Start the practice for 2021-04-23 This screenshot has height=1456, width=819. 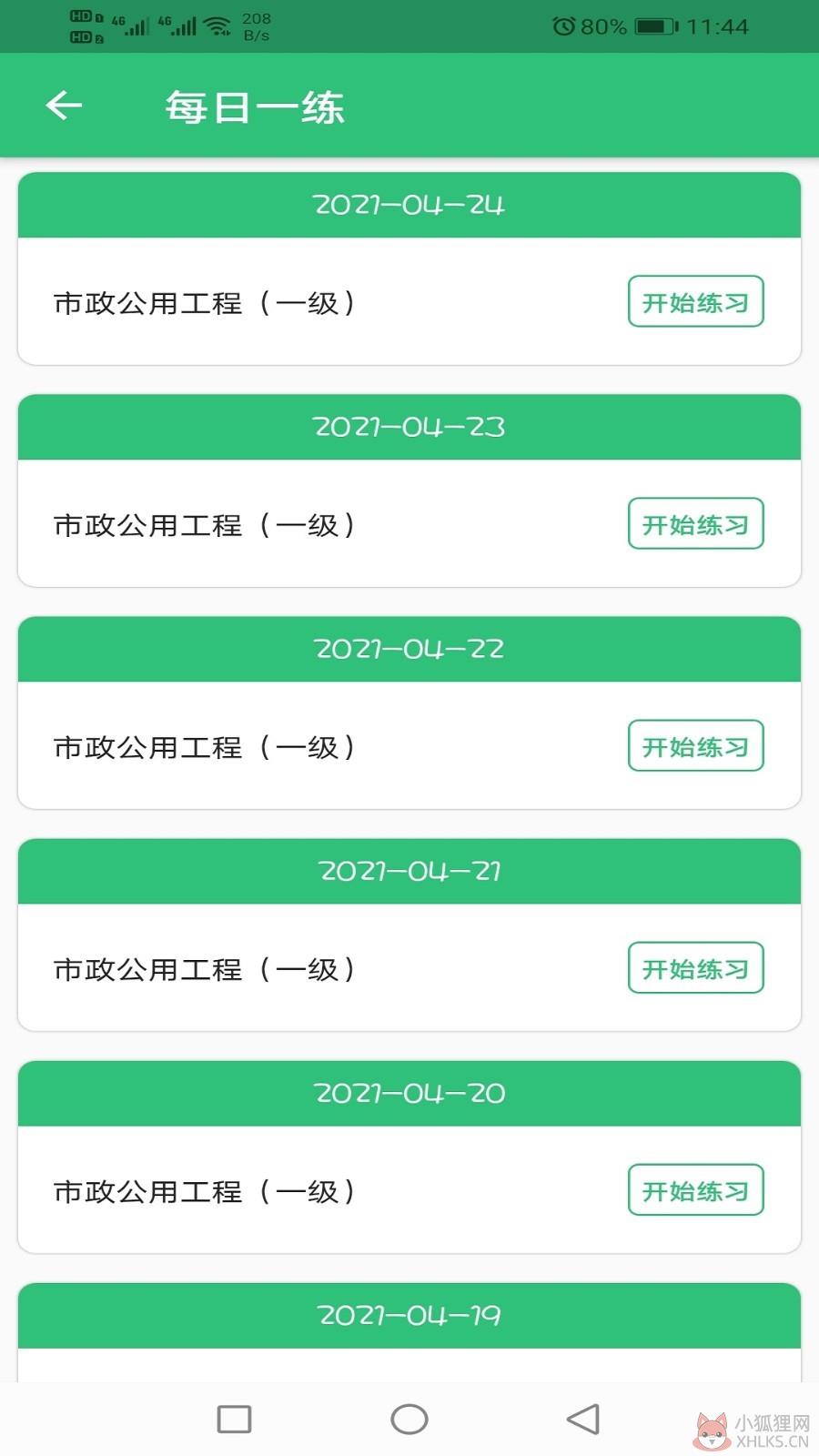(695, 523)
